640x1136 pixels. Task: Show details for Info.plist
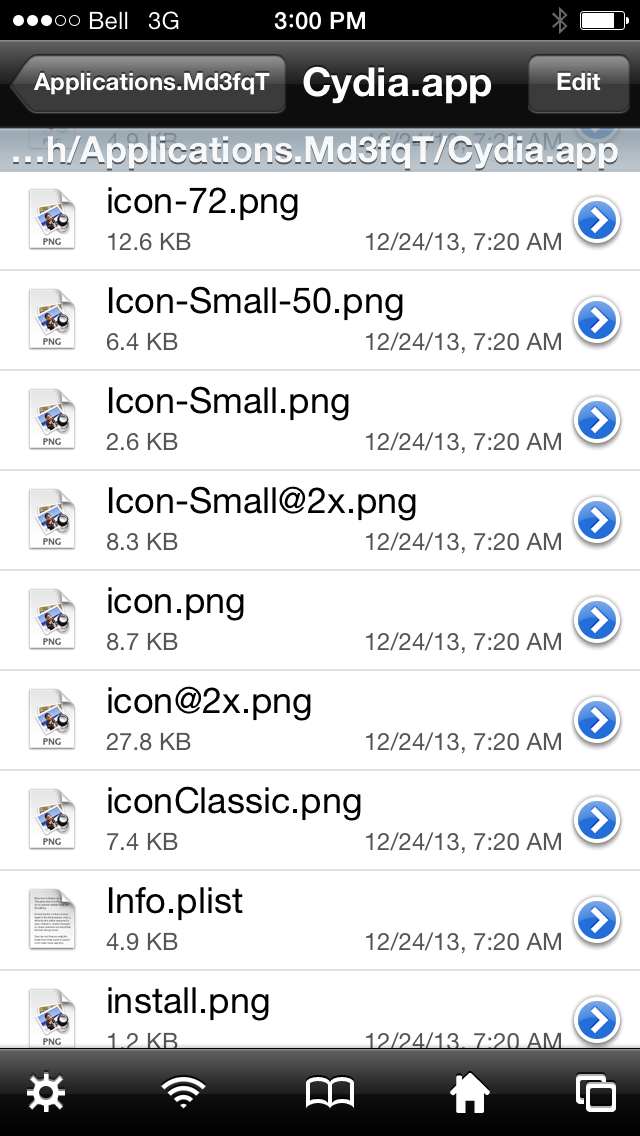pyautogui.click(x=597, y=920)
